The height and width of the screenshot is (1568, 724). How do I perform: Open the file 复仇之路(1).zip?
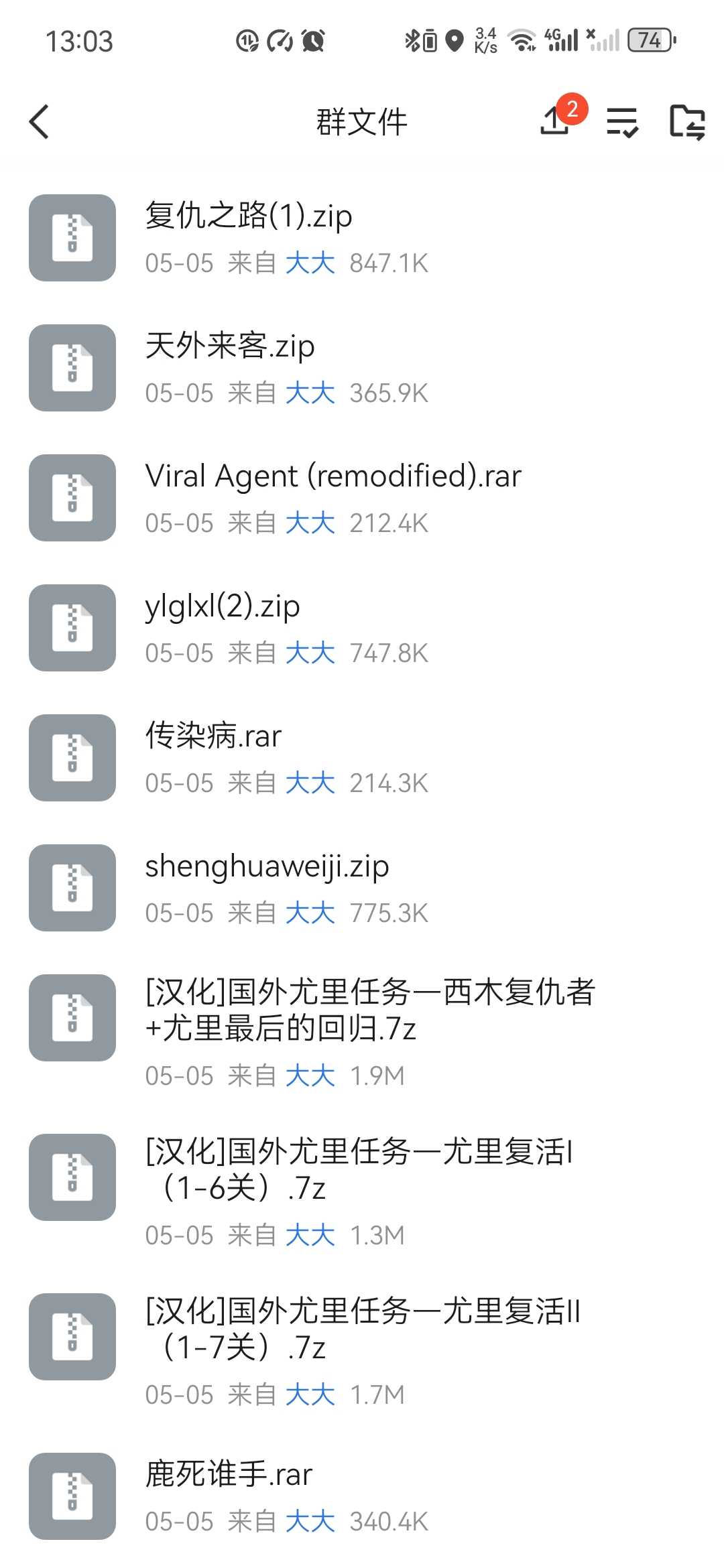[x=362, y=238]
